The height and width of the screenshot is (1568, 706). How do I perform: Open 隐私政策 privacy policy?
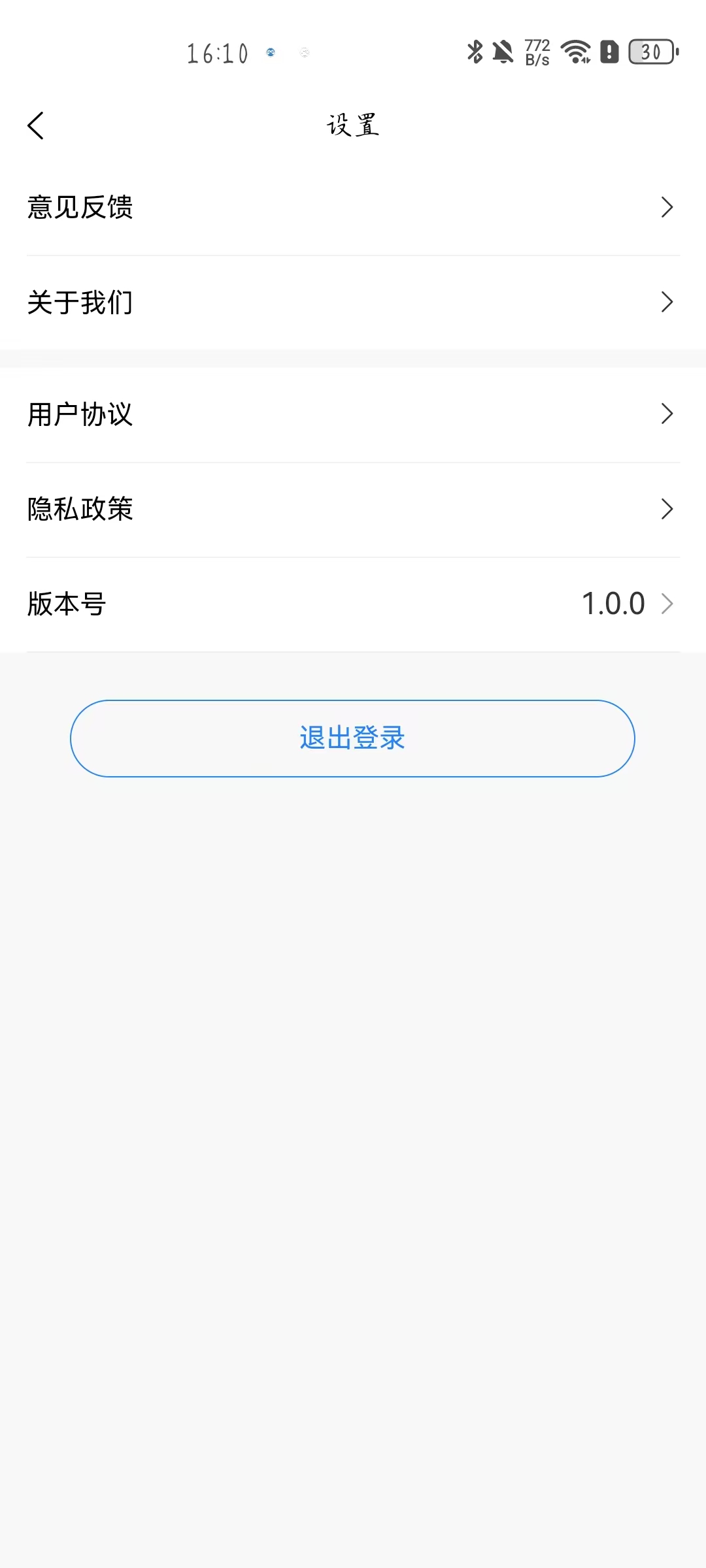(353, 509)
